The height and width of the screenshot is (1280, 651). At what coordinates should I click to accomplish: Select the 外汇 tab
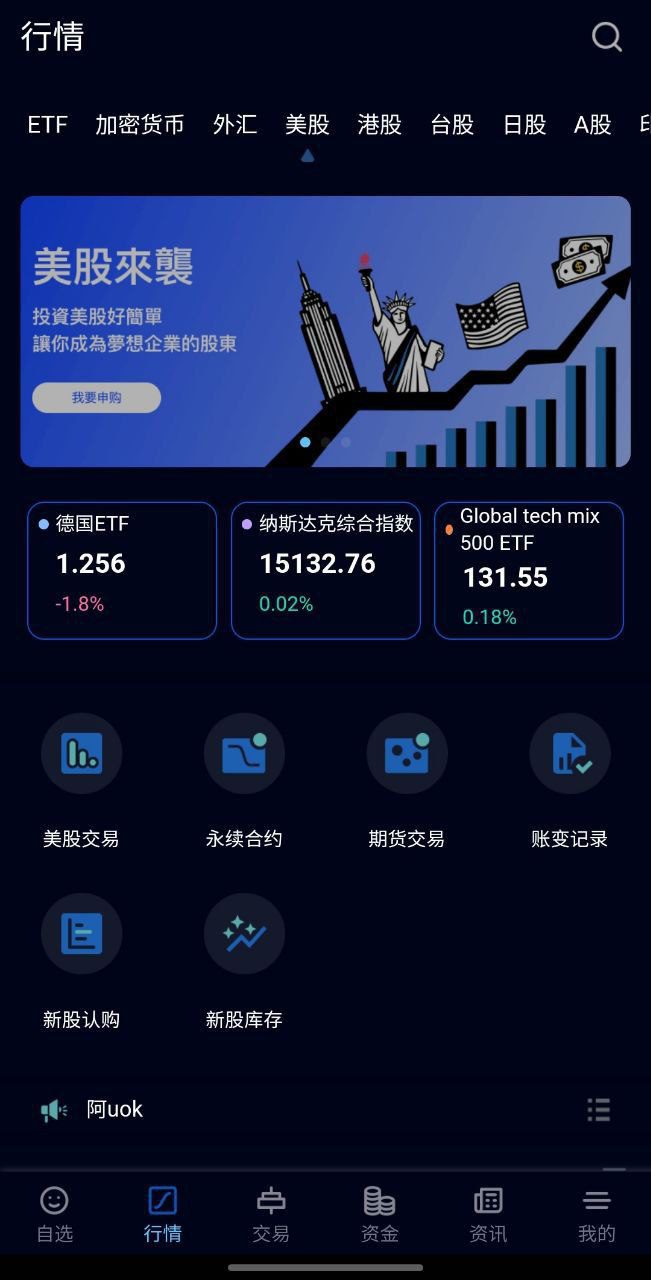235,125
